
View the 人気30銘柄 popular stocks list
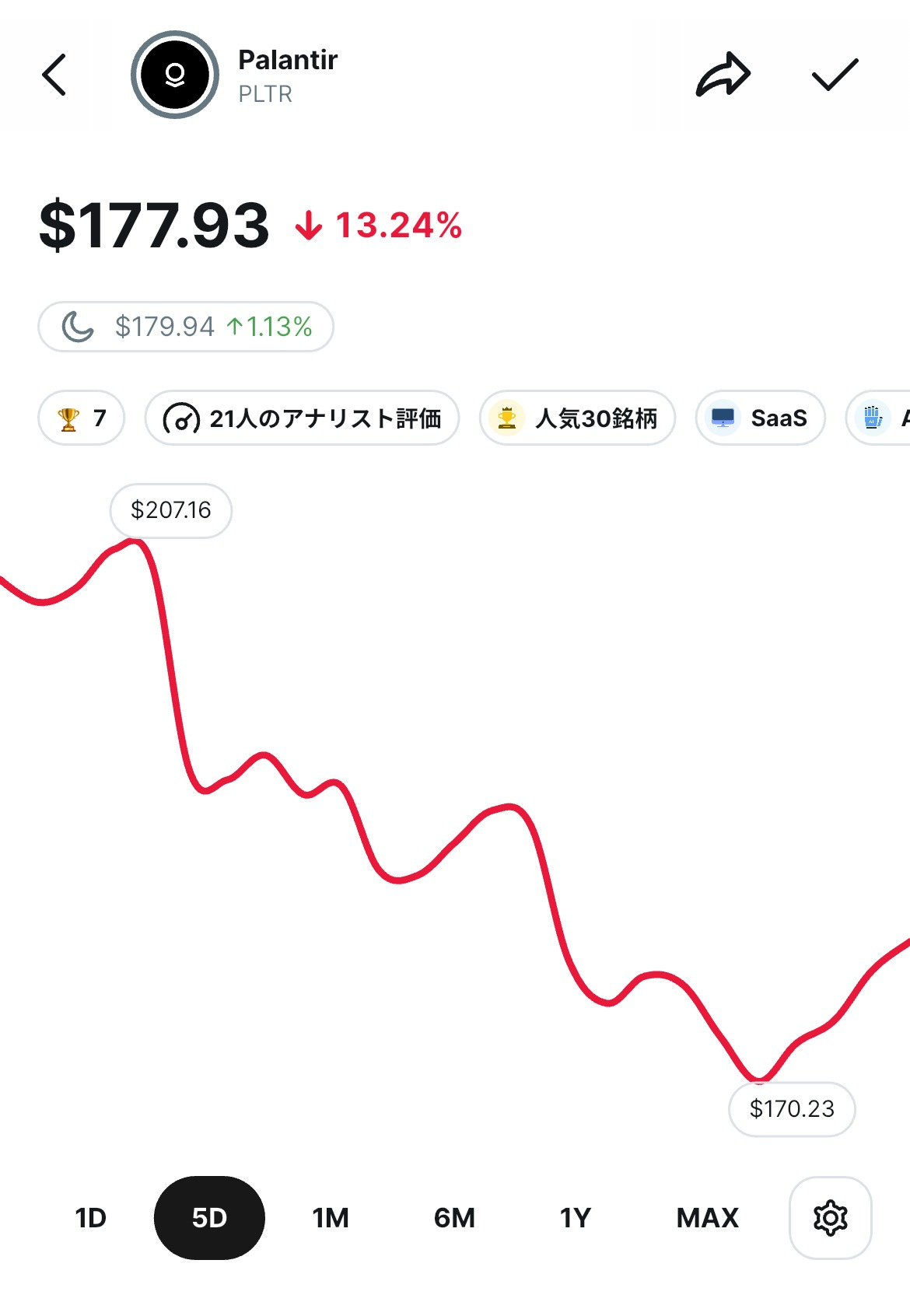point(577,418)
